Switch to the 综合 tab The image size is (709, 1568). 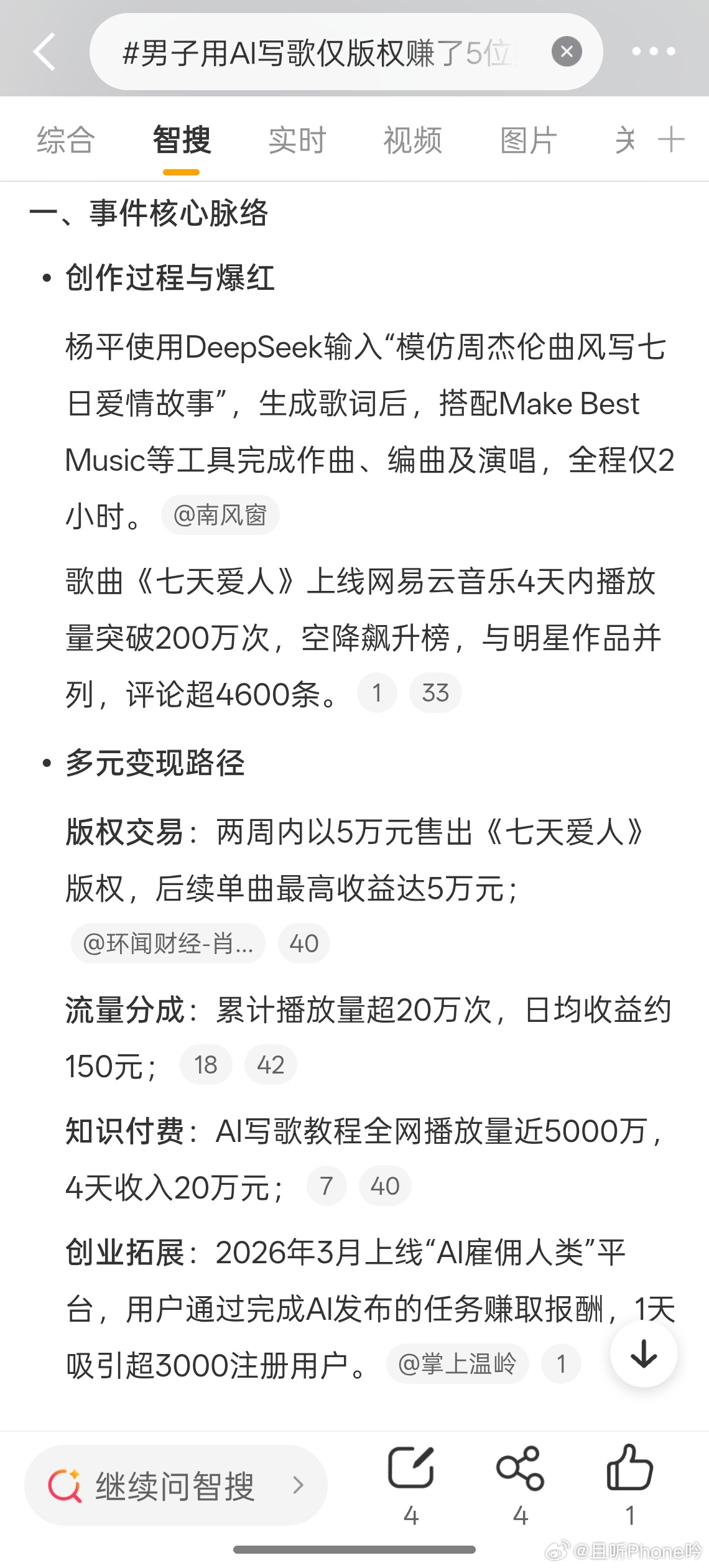[66, 139]
